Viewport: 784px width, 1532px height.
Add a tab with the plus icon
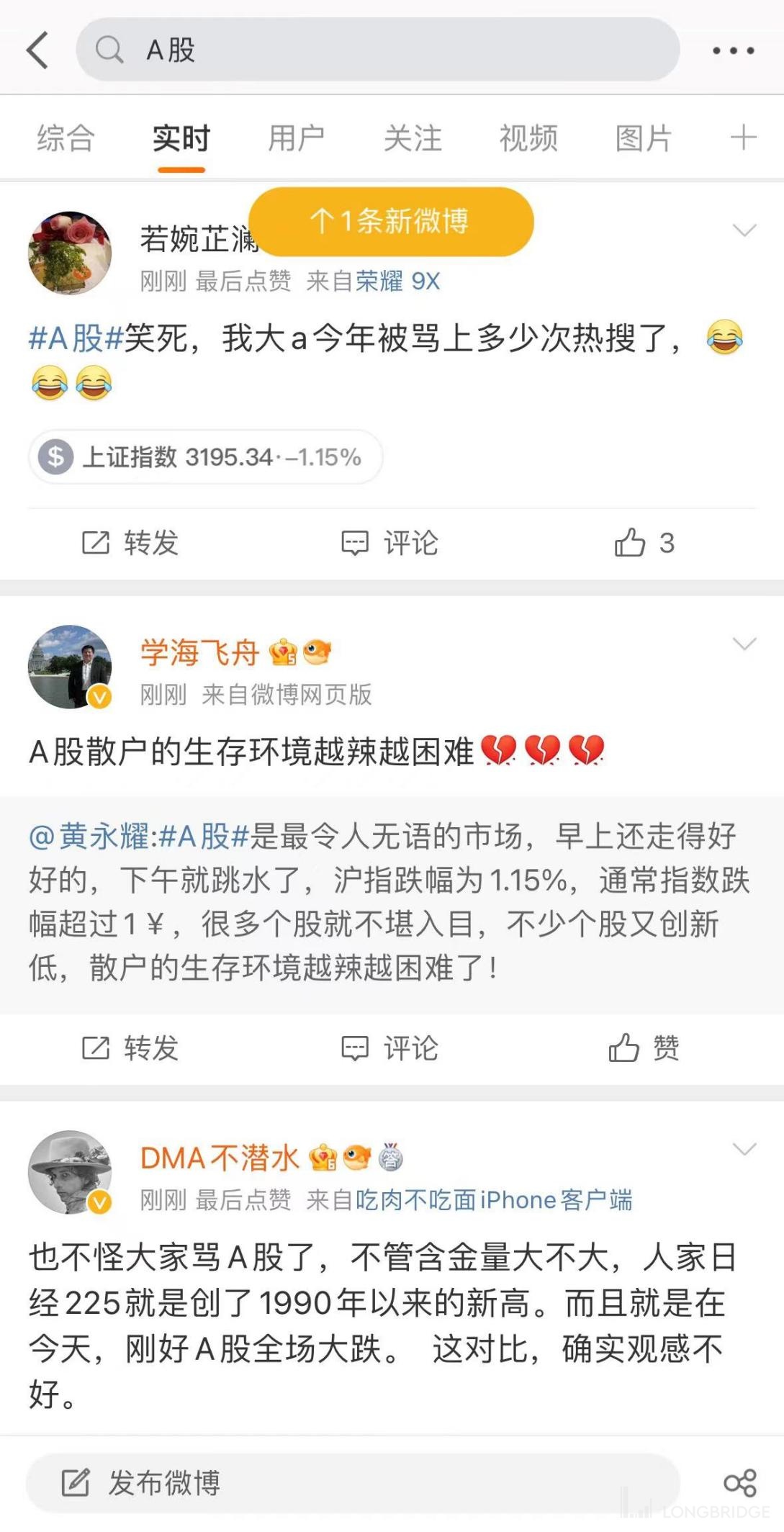tap(743, 138)
